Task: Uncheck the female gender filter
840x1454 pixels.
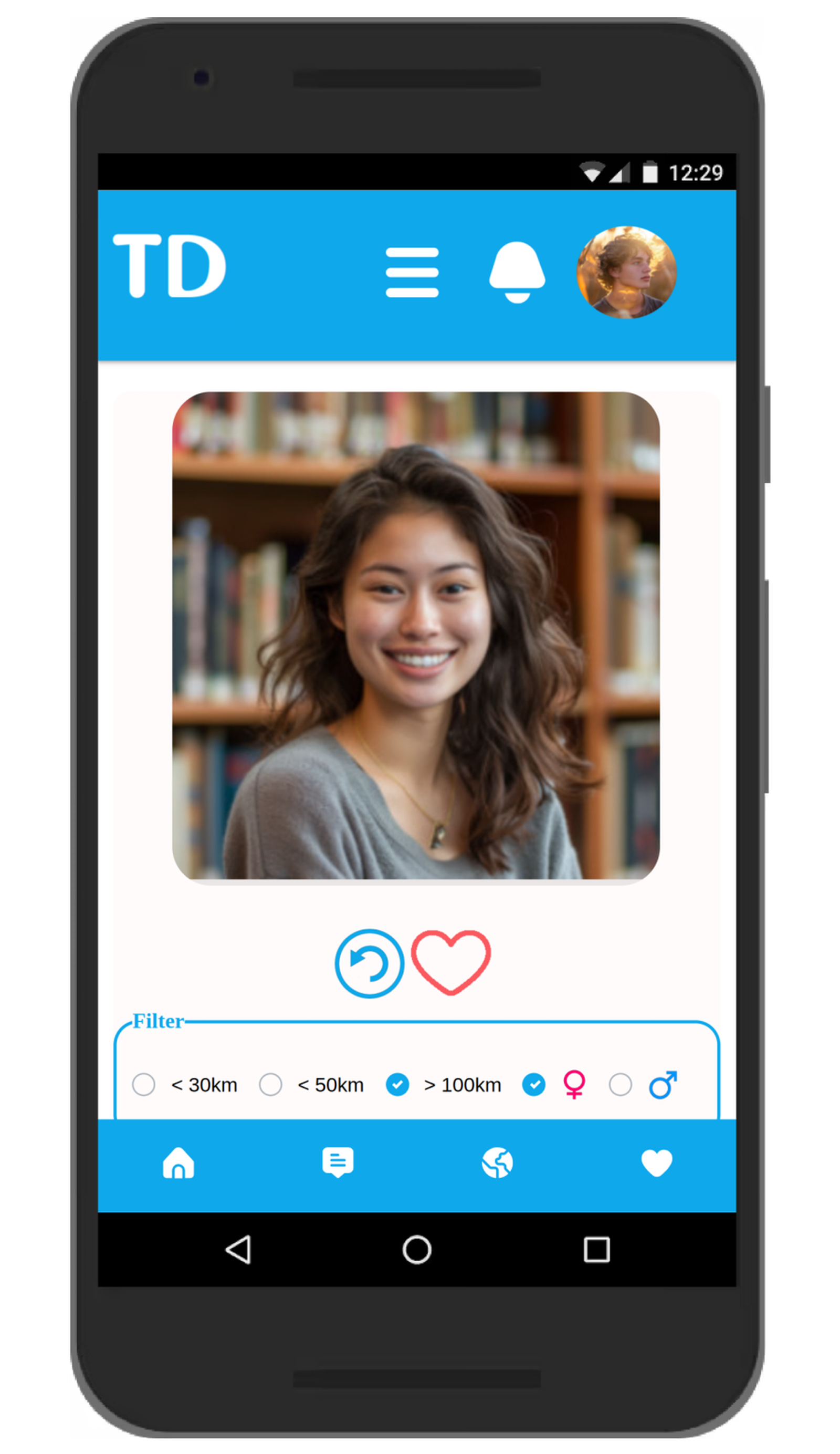Action: point(533,1084)
